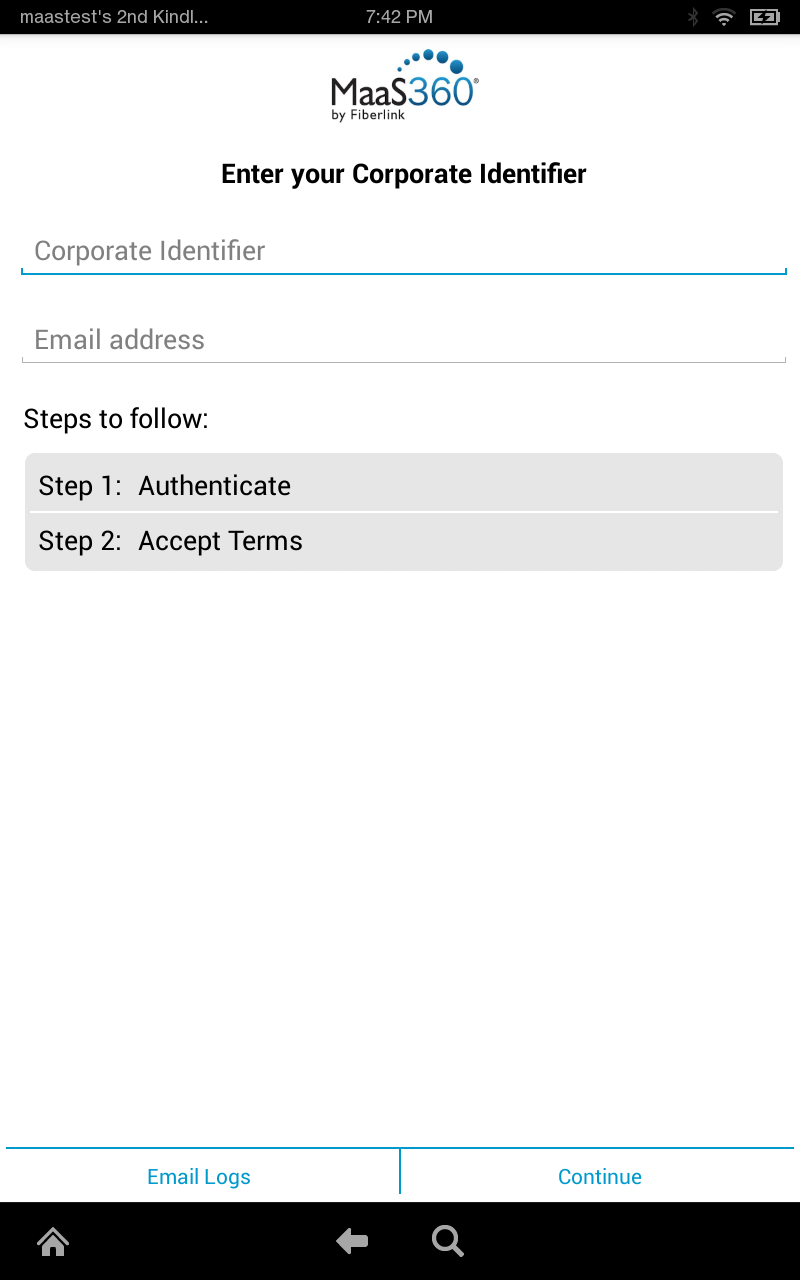This screenshot has height=1280, width=800.
Task: Open Email Logs
Action: tap(198, 1176)
